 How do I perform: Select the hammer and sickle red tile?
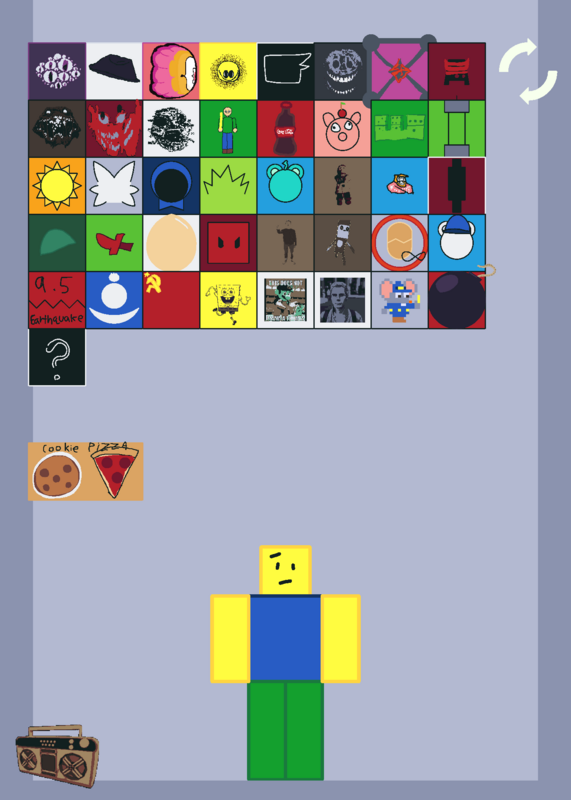click(171, 300)
